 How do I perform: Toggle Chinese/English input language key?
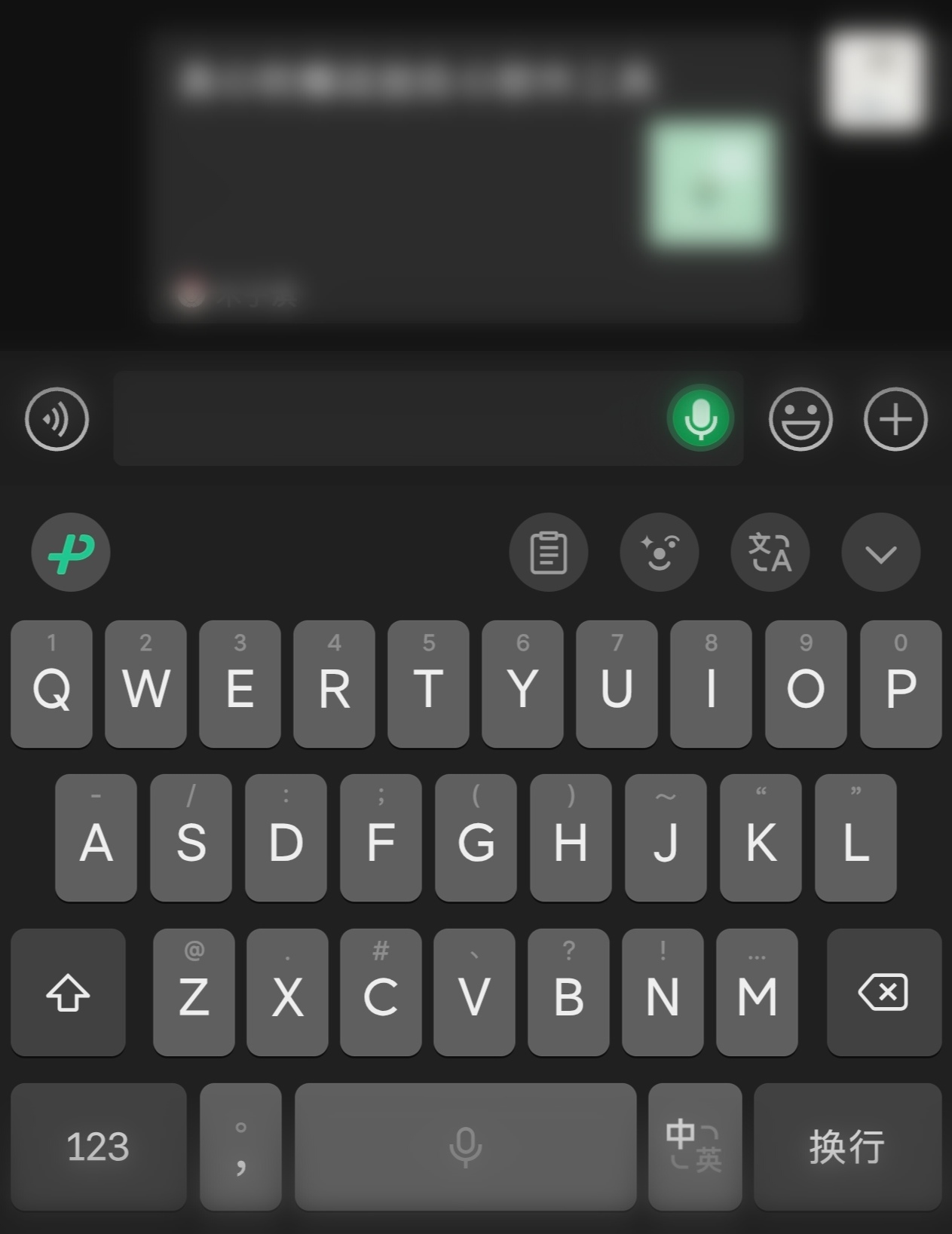coord(694,1147)
